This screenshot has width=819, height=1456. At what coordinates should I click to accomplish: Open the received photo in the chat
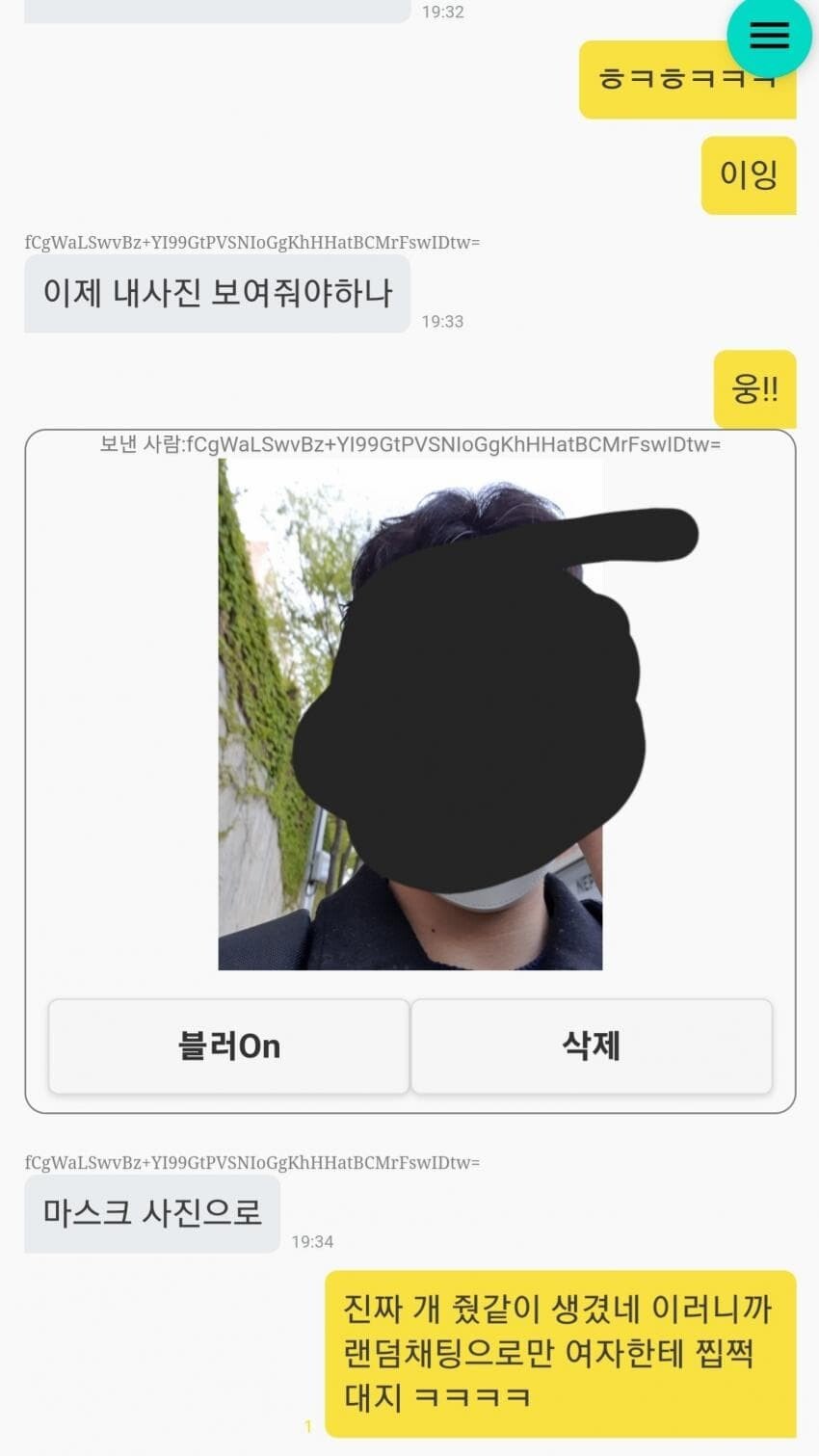[x=410, y=714]
